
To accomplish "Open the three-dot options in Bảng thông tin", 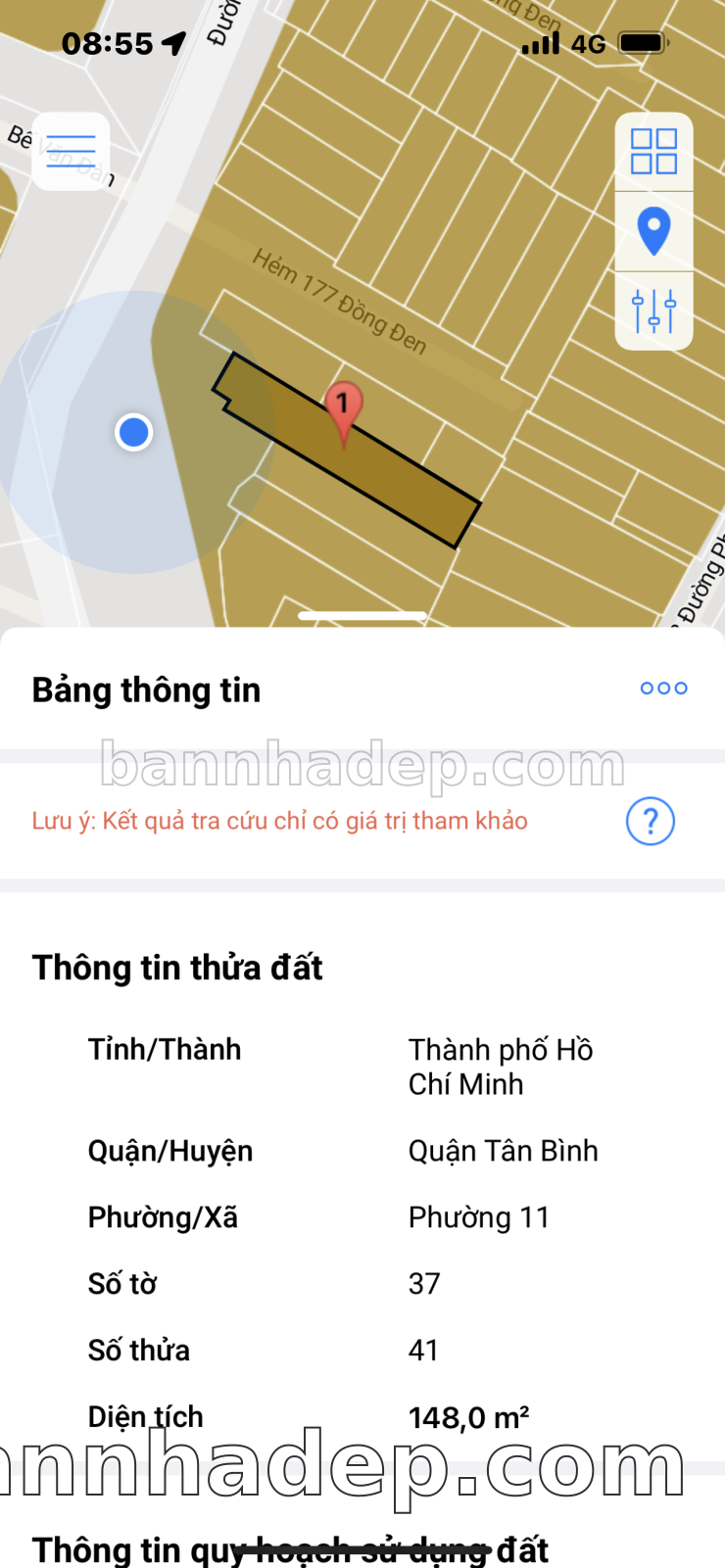I will point(663,689).
